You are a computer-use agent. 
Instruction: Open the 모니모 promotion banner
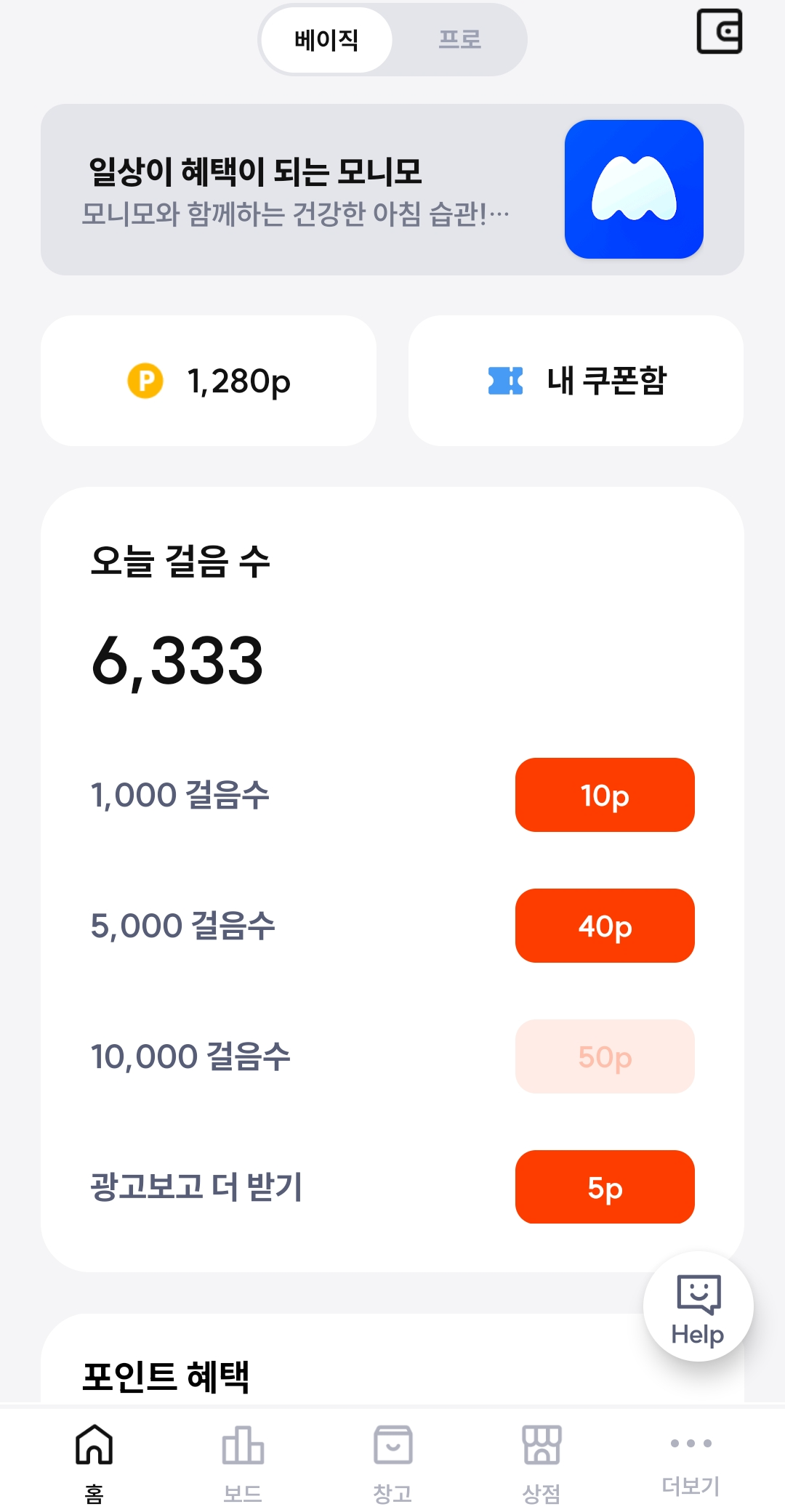(x=392, y=189)
